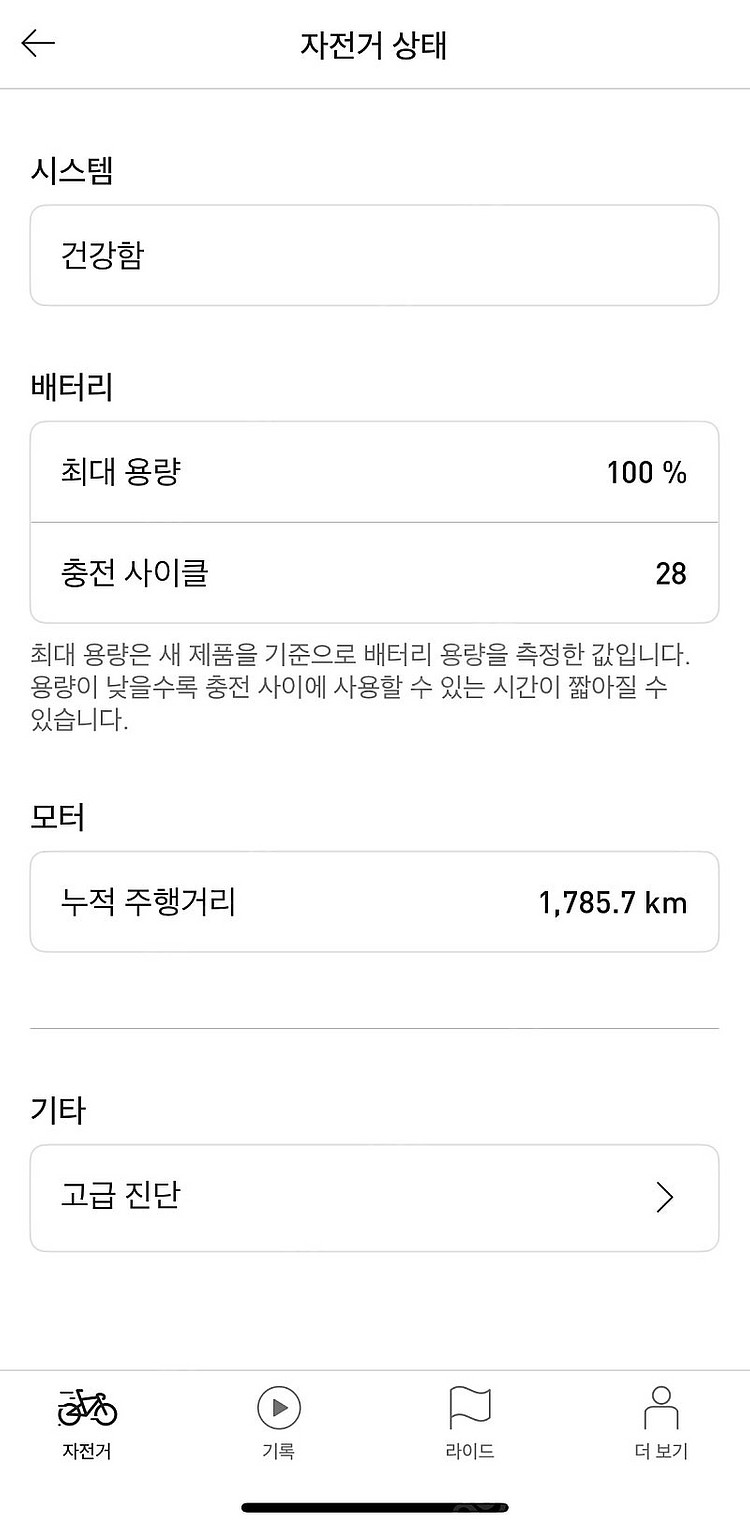Switch to the 기록 tab
The height and width of the screenshot is (1528, 750).
tap(279, 1420)
